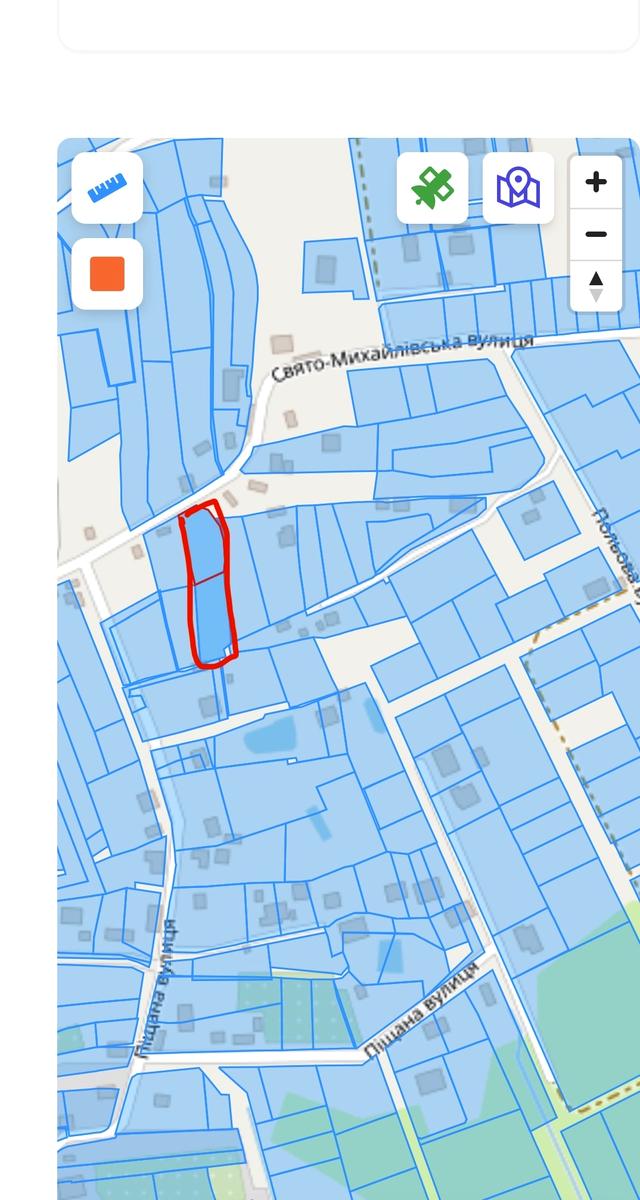Zoom out with the minus button
Viewport: 640px width, 1200px height.
596,234
